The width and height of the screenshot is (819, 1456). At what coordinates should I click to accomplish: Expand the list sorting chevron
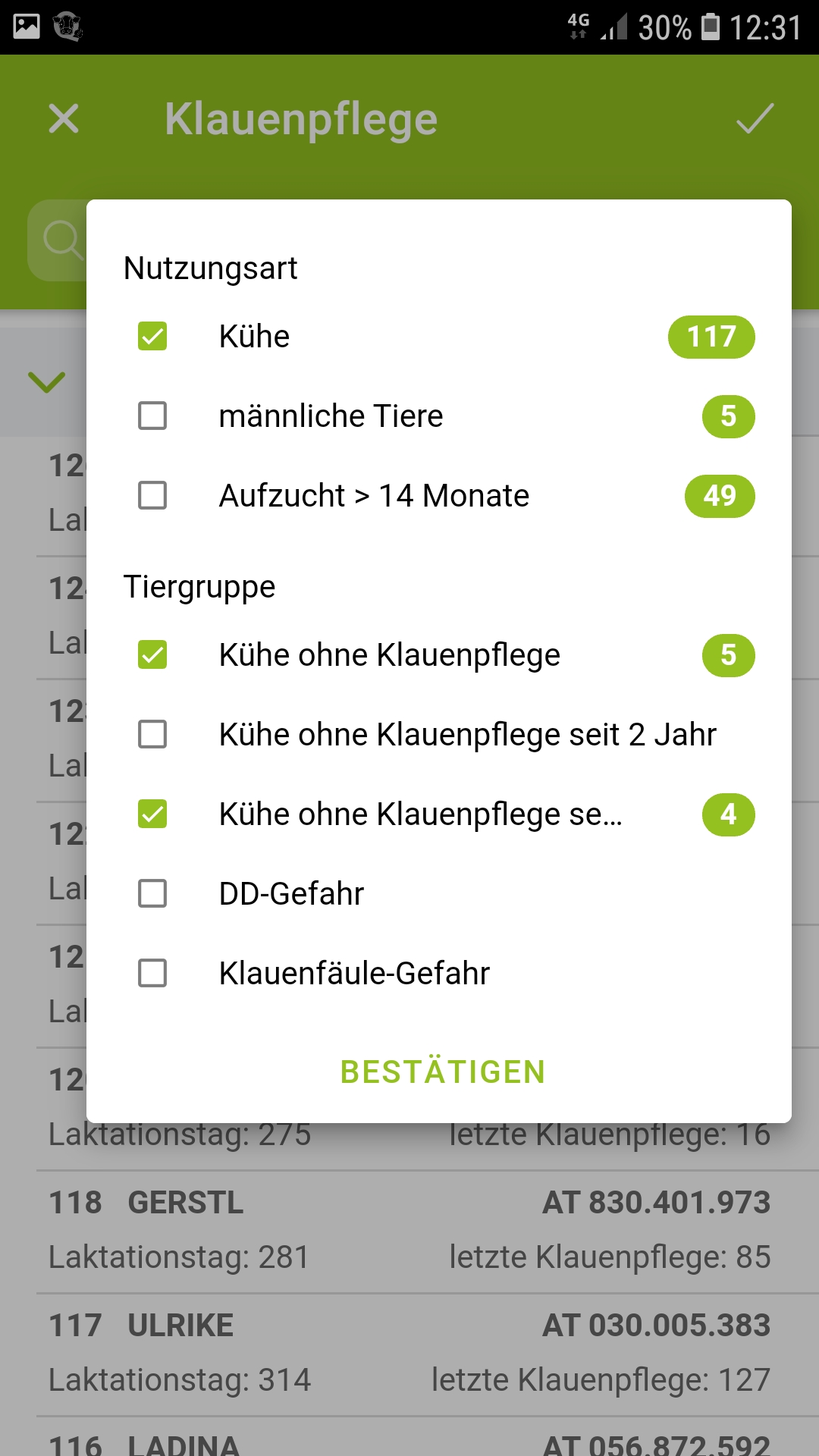pos(47,382)
